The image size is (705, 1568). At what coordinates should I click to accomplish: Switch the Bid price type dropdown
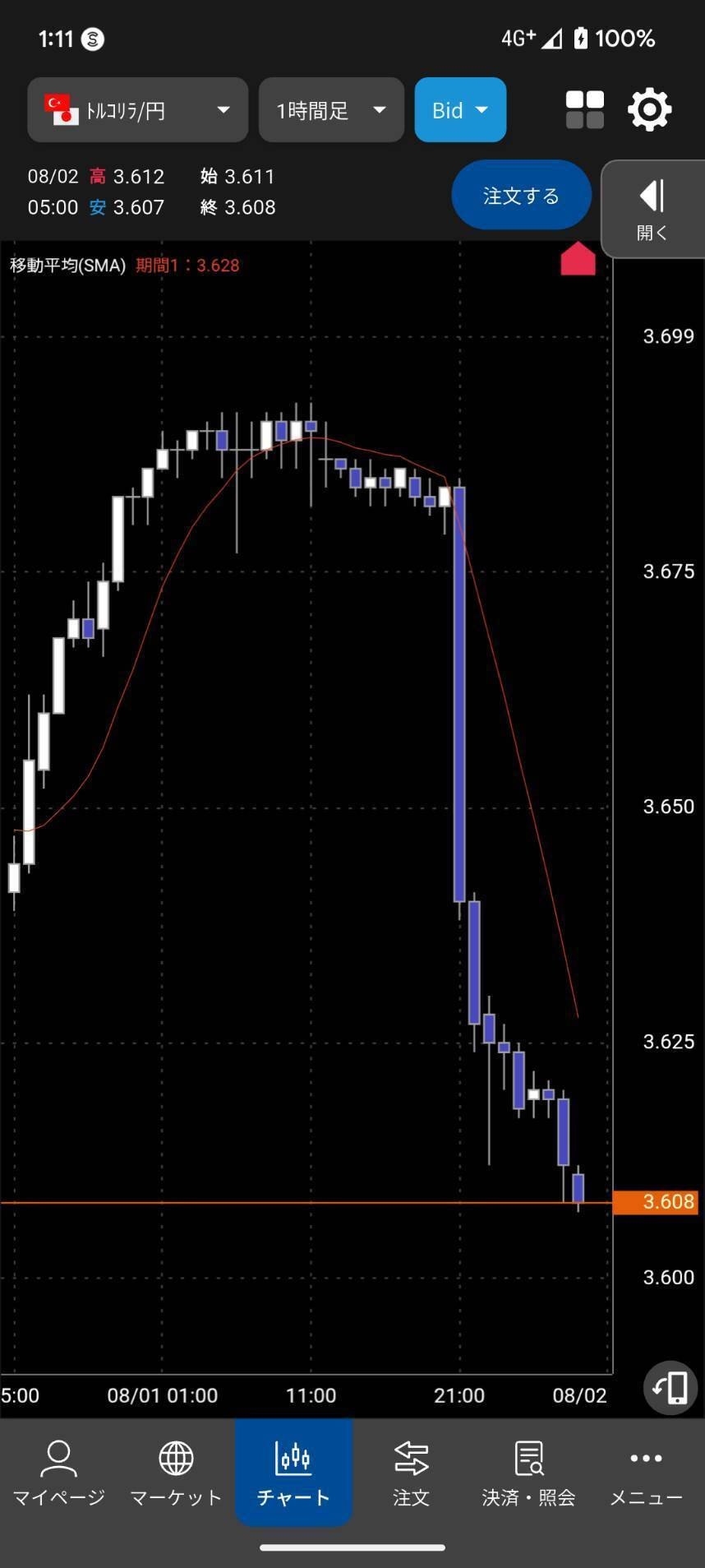point(459,110)
